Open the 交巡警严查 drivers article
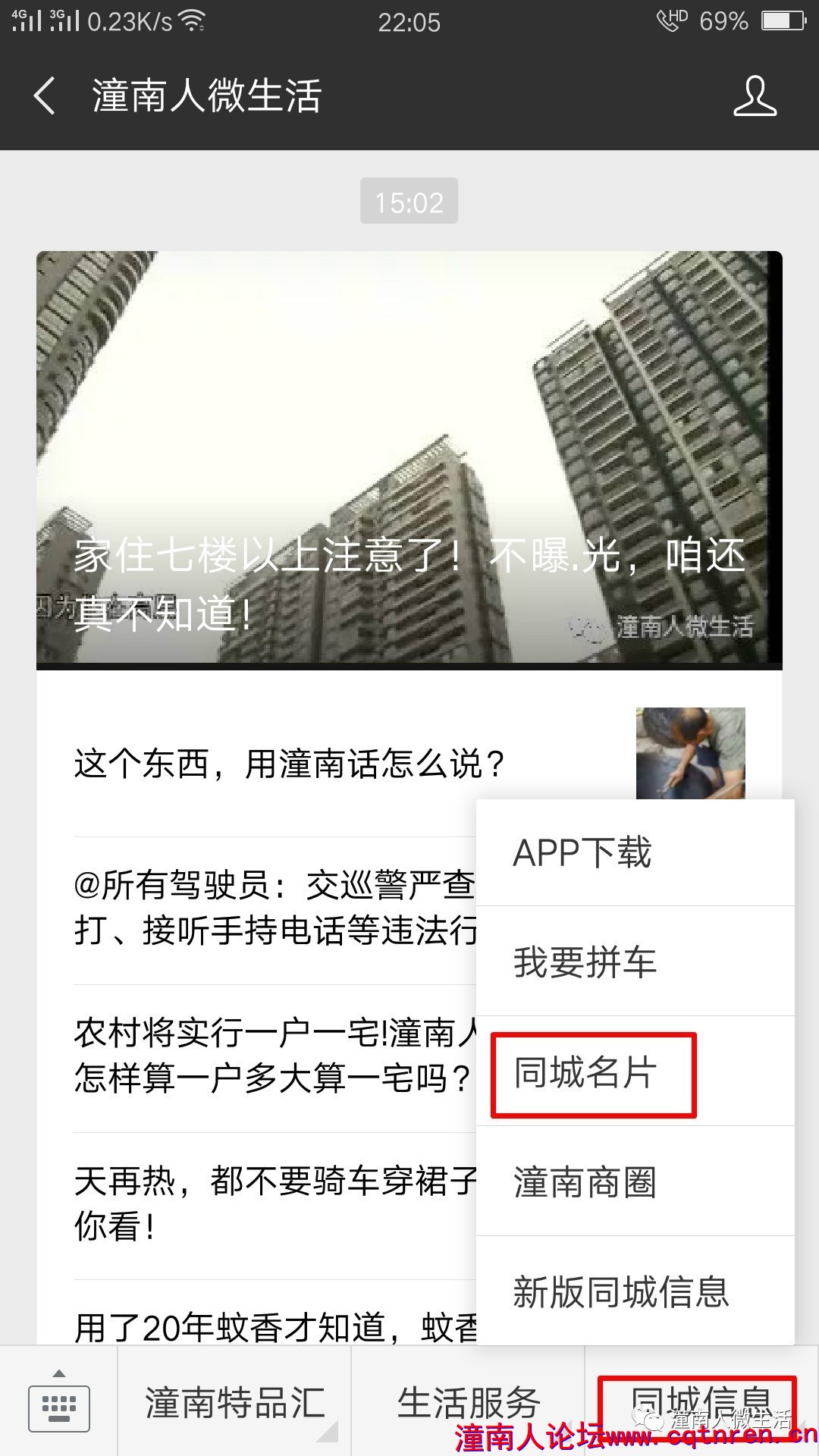The height and width of the screenshot is (1456, 819). point(273,908)
